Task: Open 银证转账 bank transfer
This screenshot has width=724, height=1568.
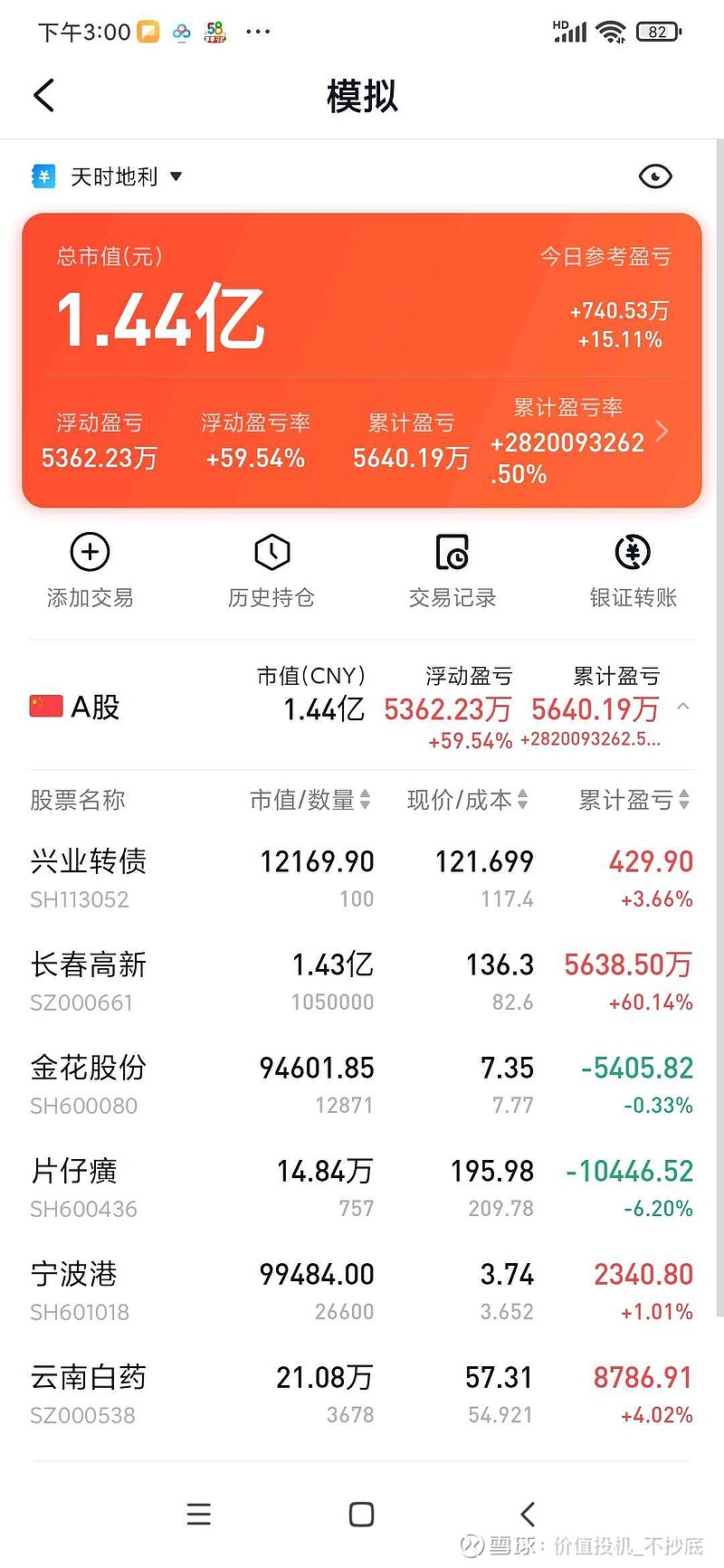Action: click(633, 570)
